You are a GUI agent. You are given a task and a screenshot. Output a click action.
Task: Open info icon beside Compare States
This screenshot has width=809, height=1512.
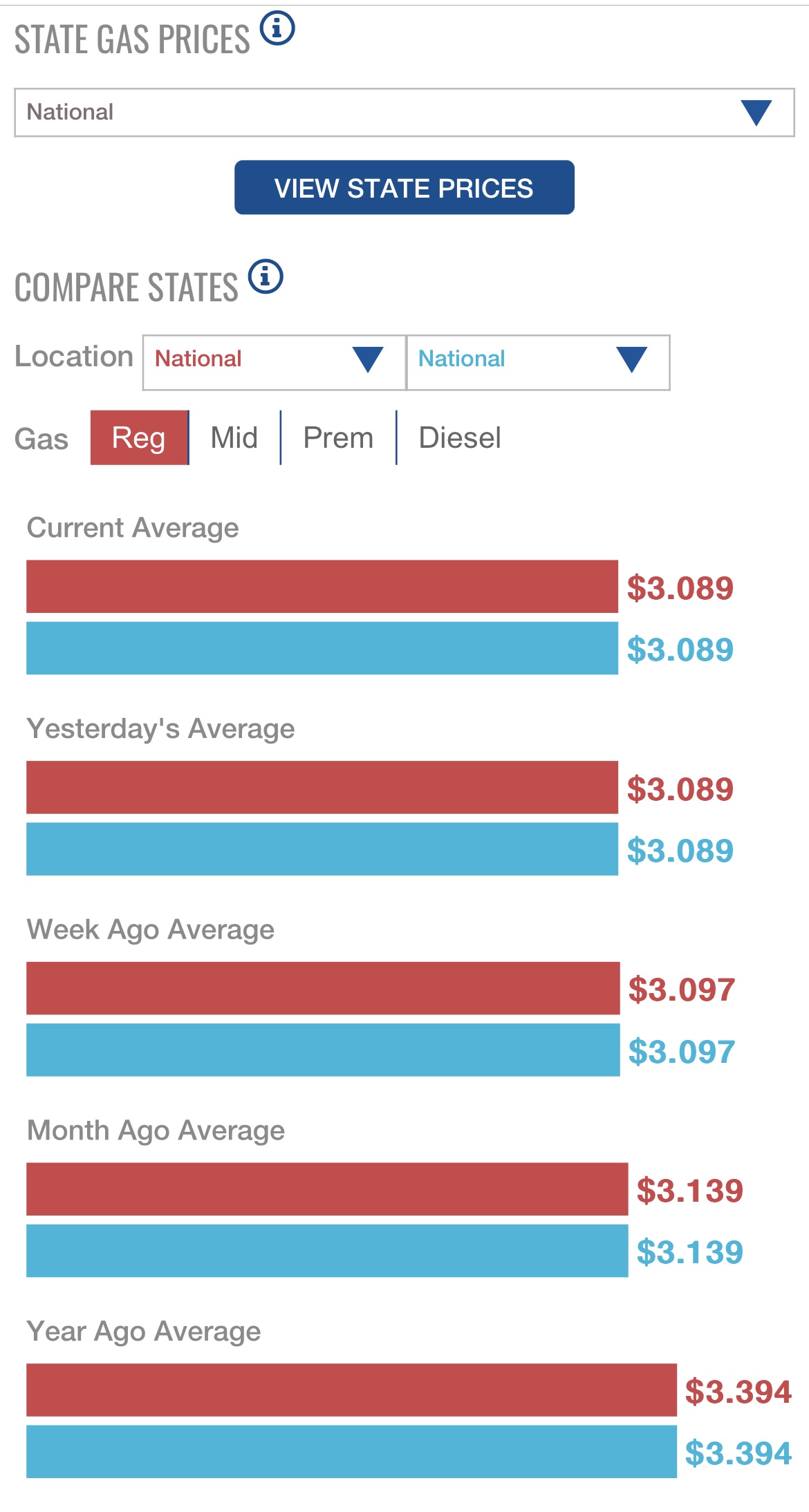pyautogui.click(x=266, y=277)
